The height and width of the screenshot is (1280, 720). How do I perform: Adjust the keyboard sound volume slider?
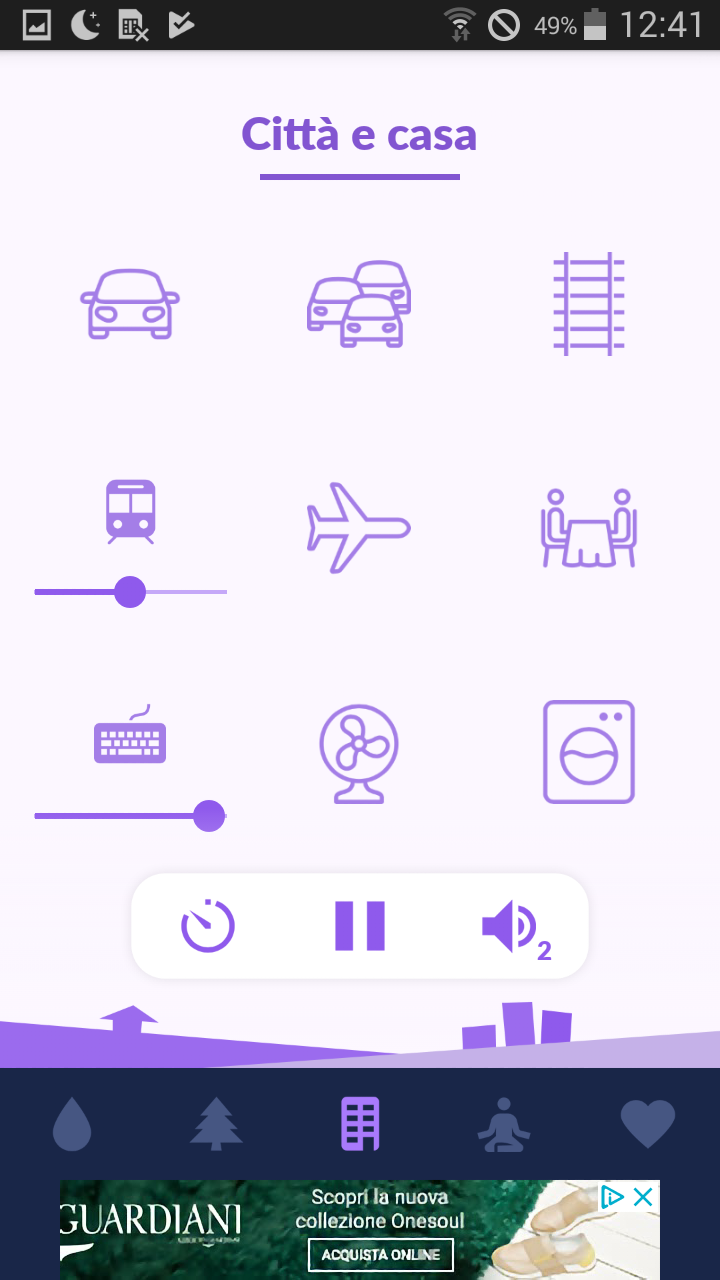tap(208, 816)
